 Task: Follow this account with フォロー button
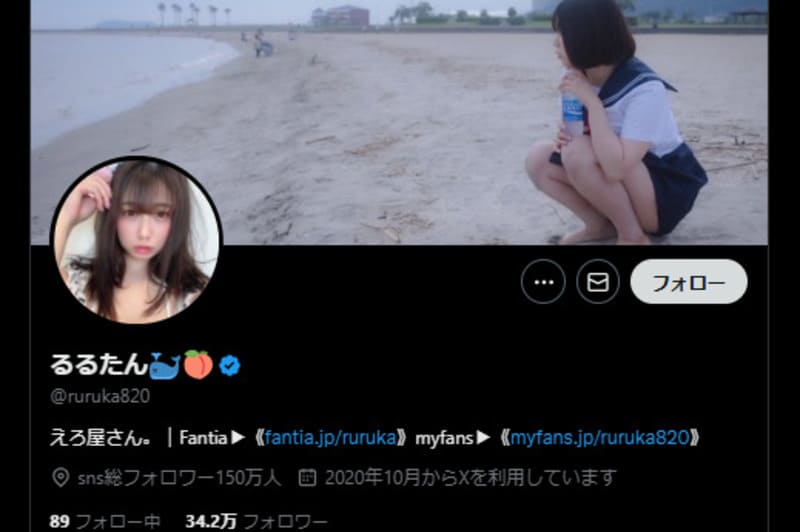point(688,282)
